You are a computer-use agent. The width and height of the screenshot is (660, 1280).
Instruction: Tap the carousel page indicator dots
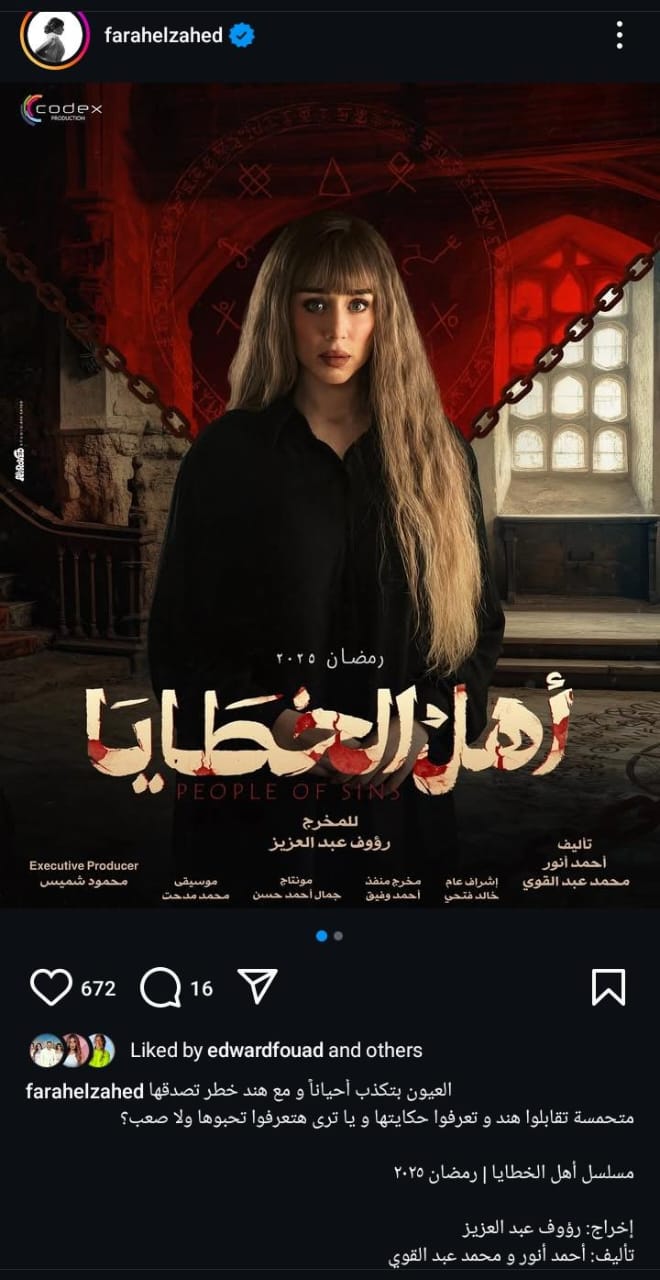pos(330,936)
